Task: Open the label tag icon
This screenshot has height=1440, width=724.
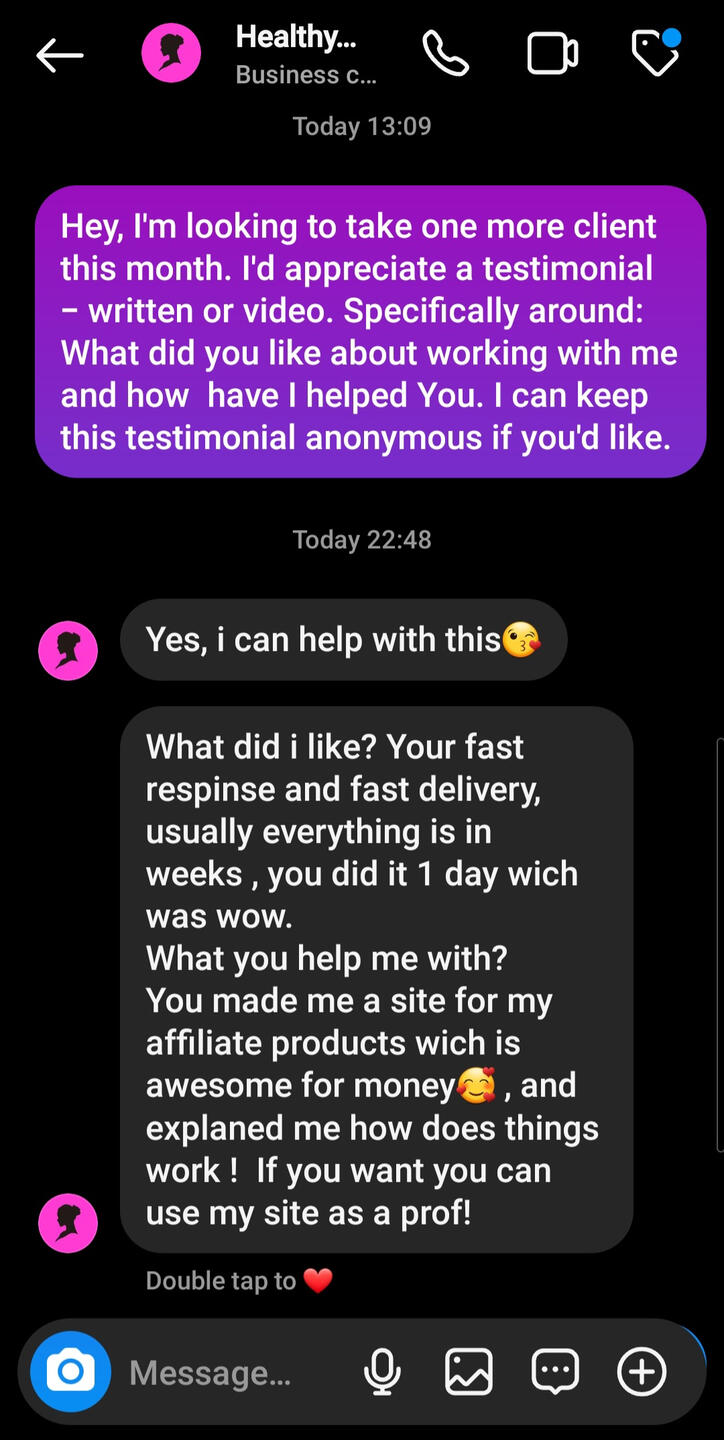Action: [x=656, y=53]
